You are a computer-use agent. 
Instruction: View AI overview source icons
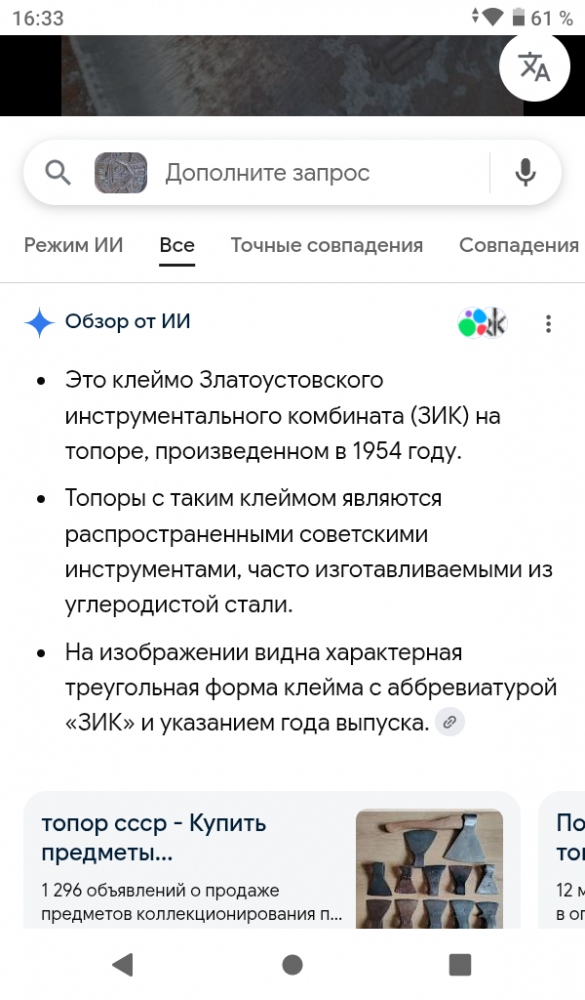[x=483, y=323]
